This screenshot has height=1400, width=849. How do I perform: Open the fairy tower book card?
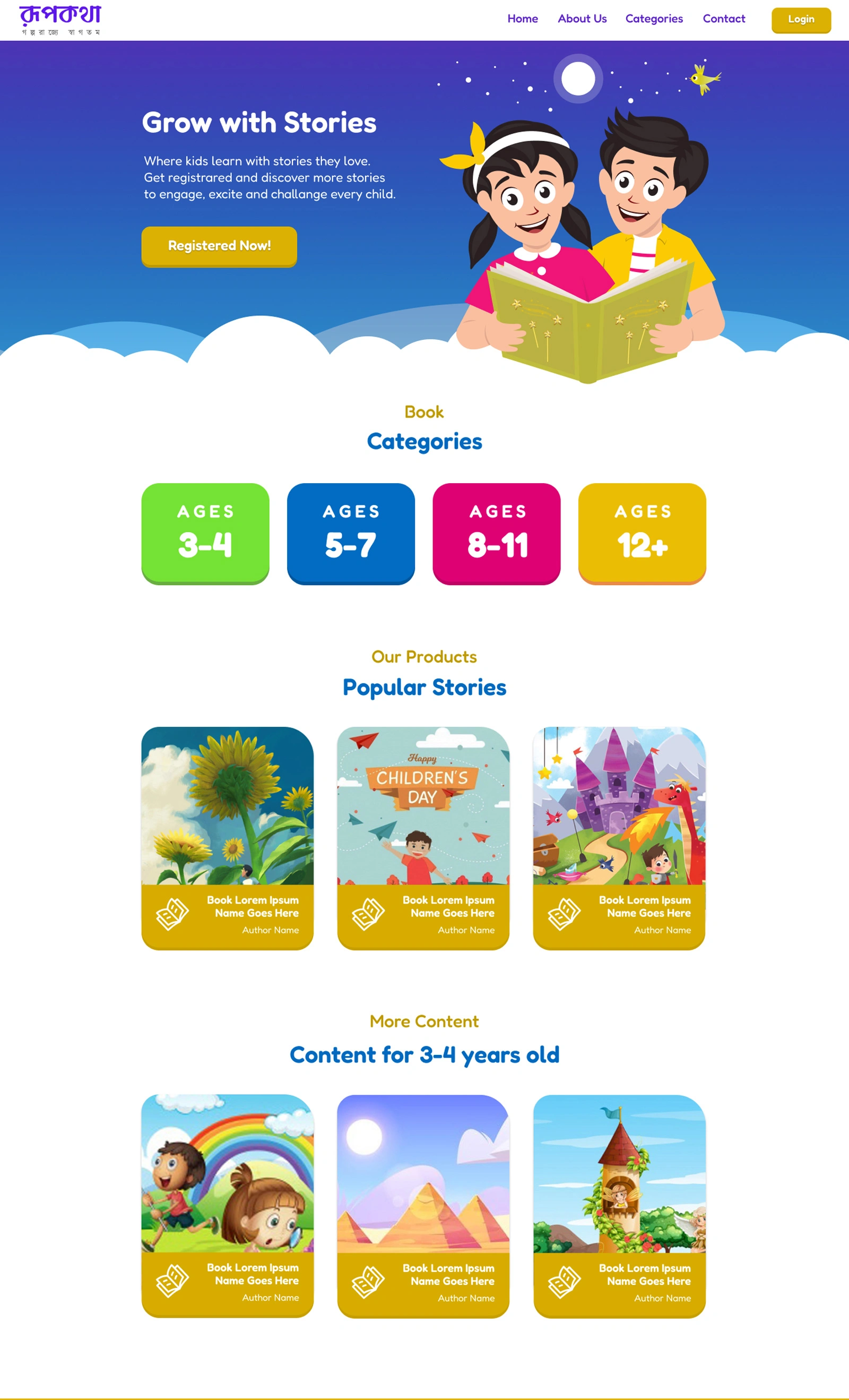point(619,1205)
